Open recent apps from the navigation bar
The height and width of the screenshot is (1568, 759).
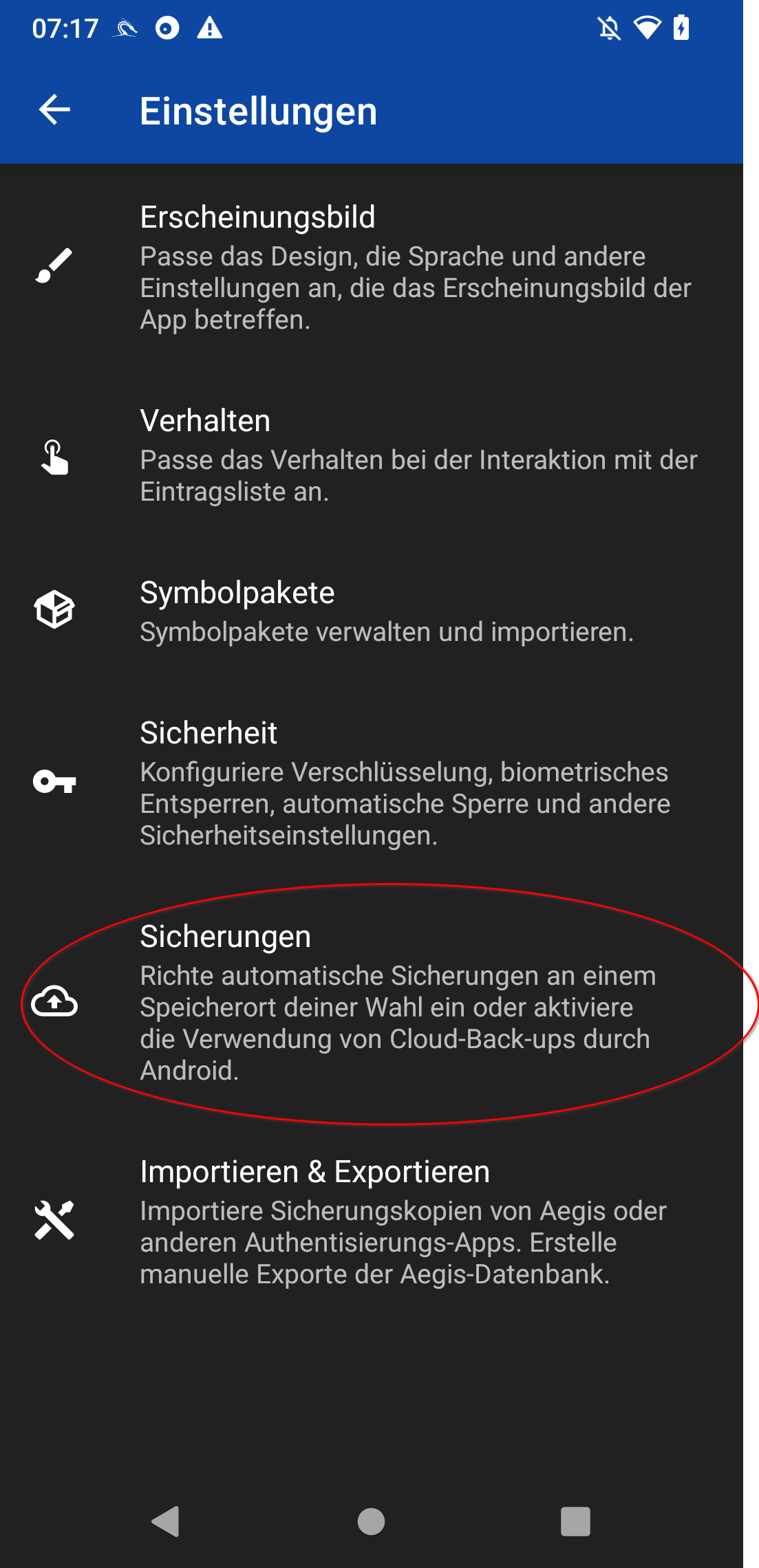575,1521
